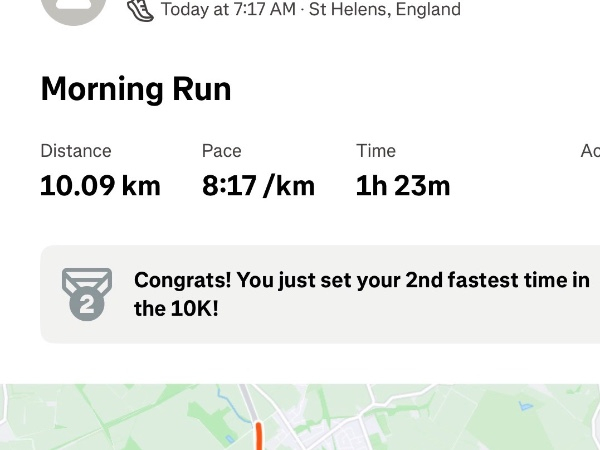Open the Morning Run activity details
The image size is (600, 450).
[x=136, y=89]
